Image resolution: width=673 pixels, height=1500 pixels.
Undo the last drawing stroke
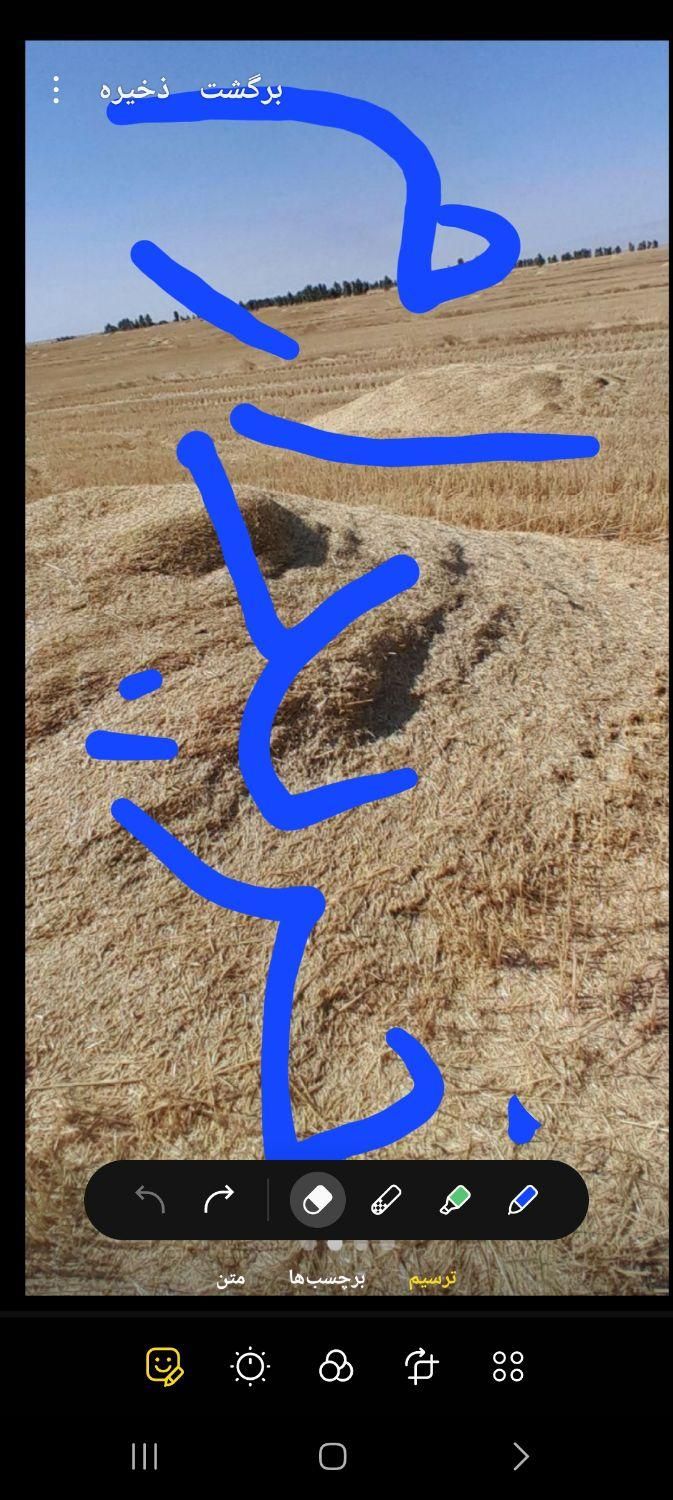click(150, 1199)
